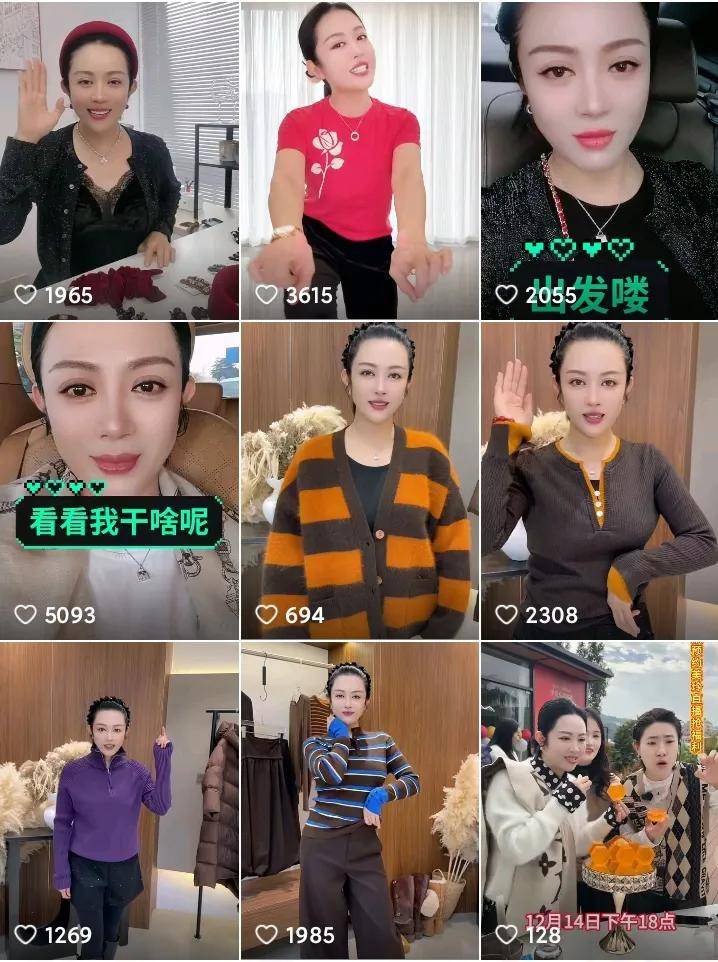Play the red rose t-shirt video, 3615 likes
Image resolution: width=718 pixels, height=962 pixels.
359,160
